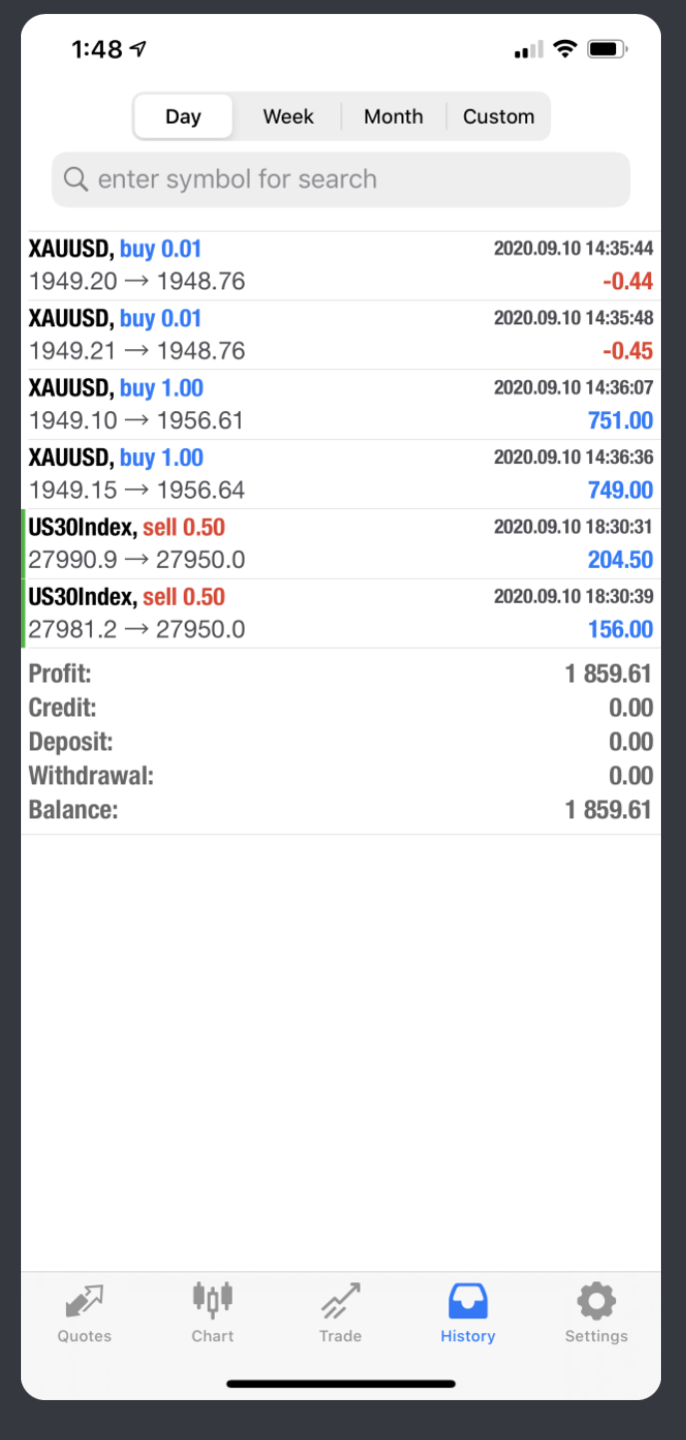This screenshot has height=1440, width=686.
Task: Open the US30Index trade with 156.00 profit
Action: 341,613
